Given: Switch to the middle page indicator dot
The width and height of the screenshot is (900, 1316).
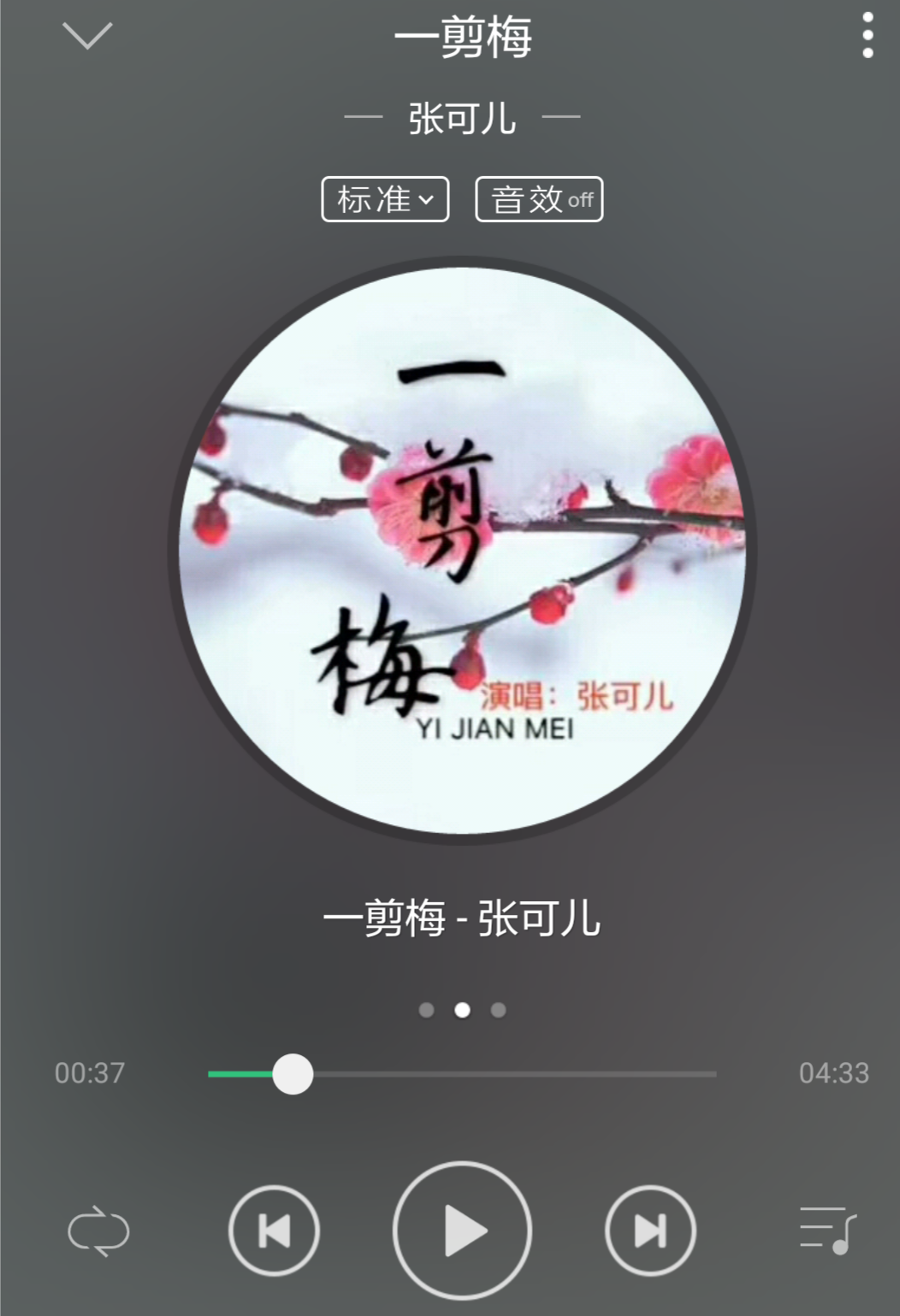Looking at the screenshot, I should [463, 1010].
